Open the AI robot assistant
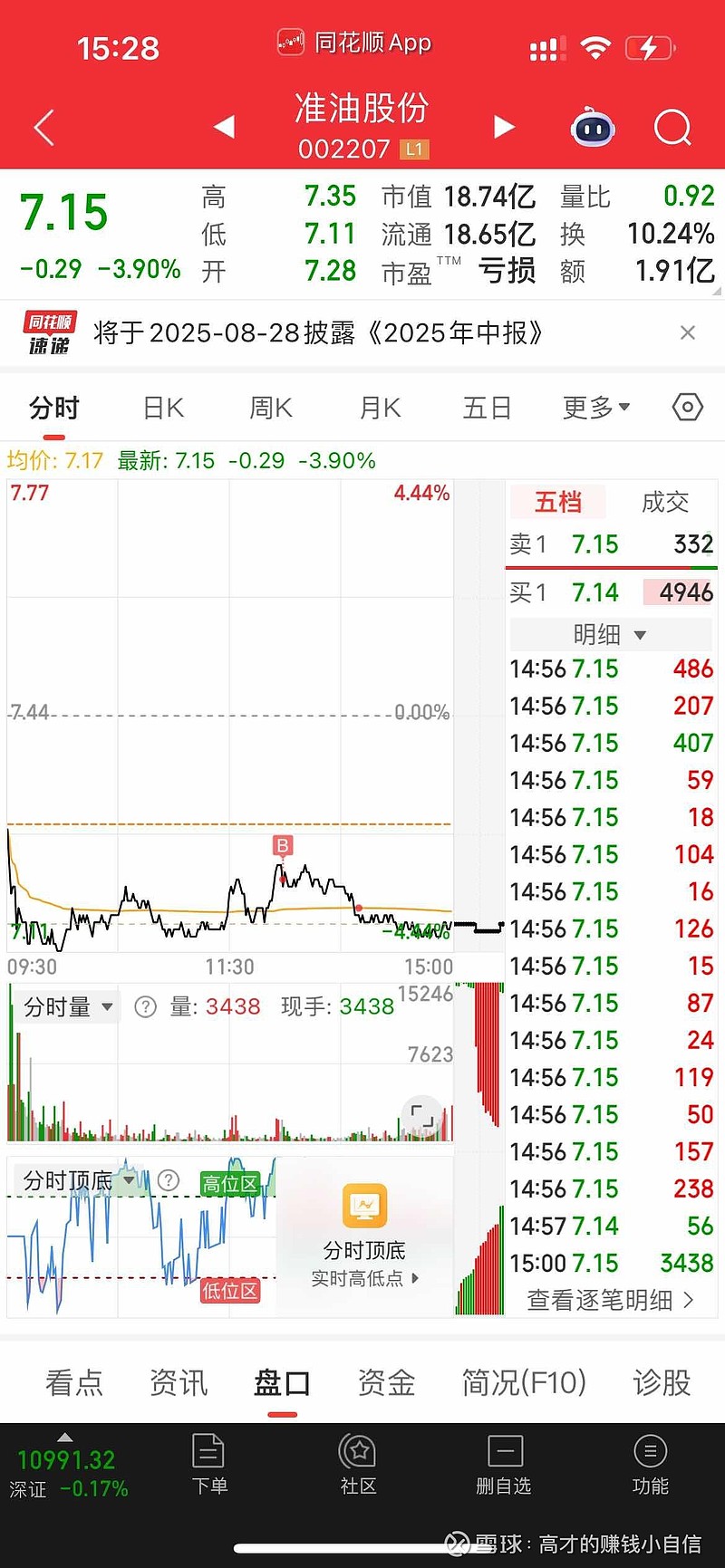This screenshot has width=725, height=1568. click(x=594, y=128)
